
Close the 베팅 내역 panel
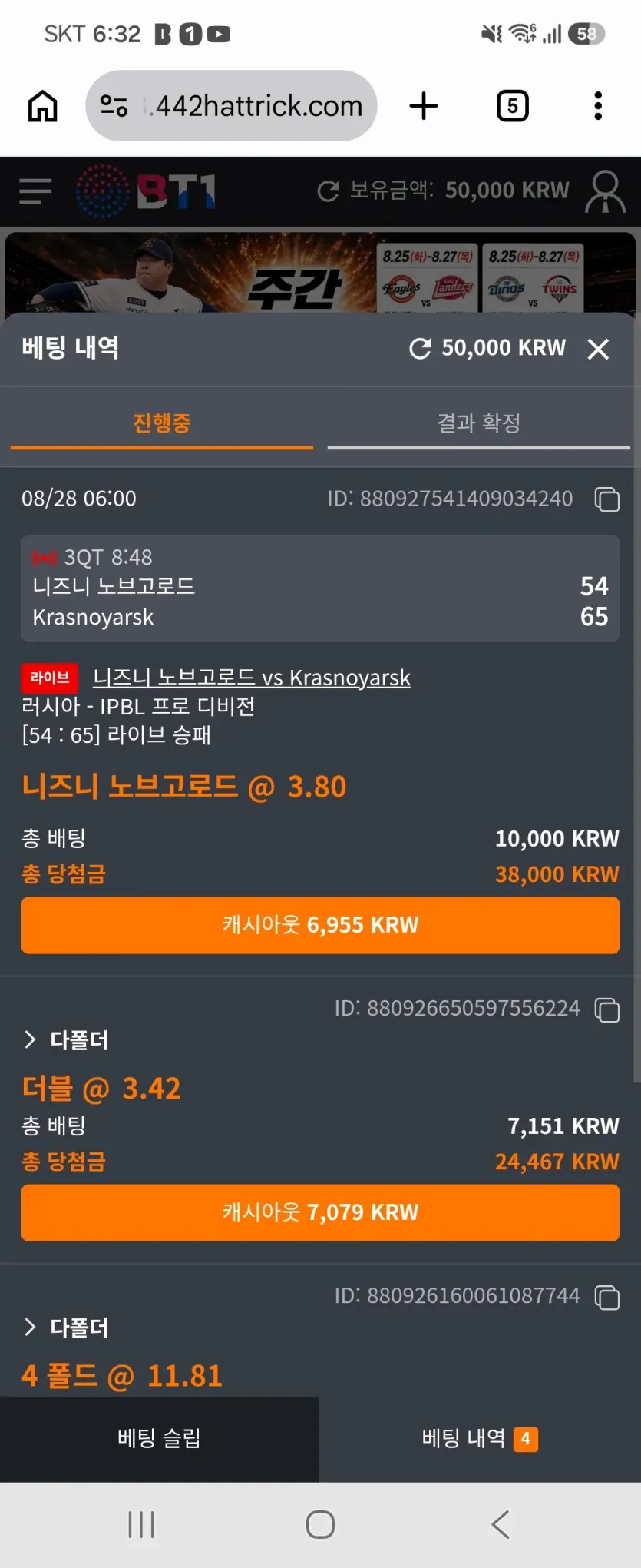tap(598, 350)
